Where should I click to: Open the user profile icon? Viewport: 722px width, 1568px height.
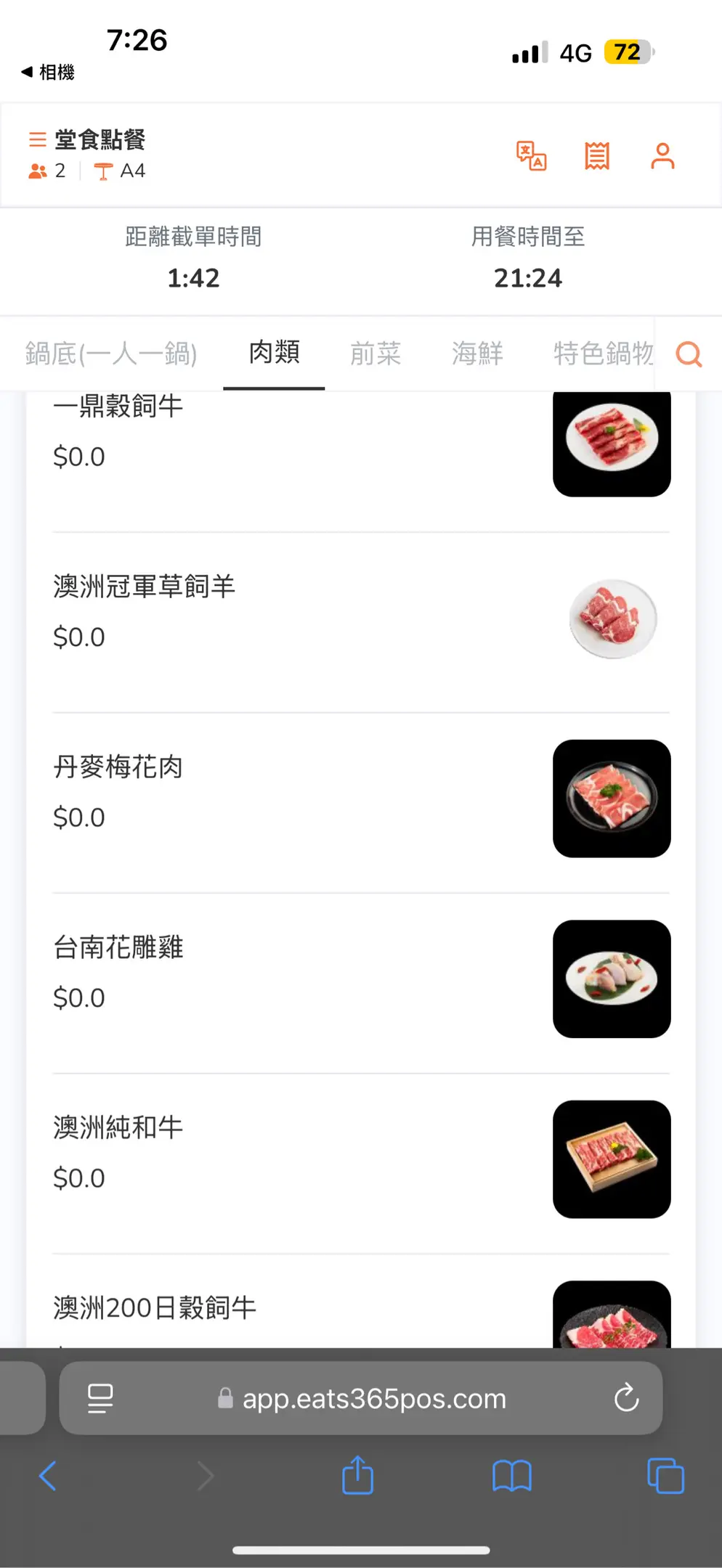point(662,156)
